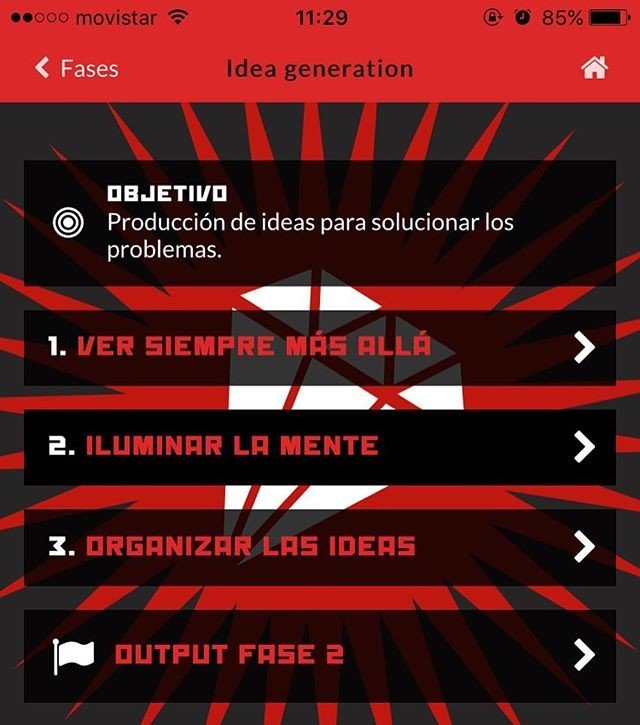The height and width of the screenshot is (725, 640).
Task: Open the home icon
Action: point(594,68)
